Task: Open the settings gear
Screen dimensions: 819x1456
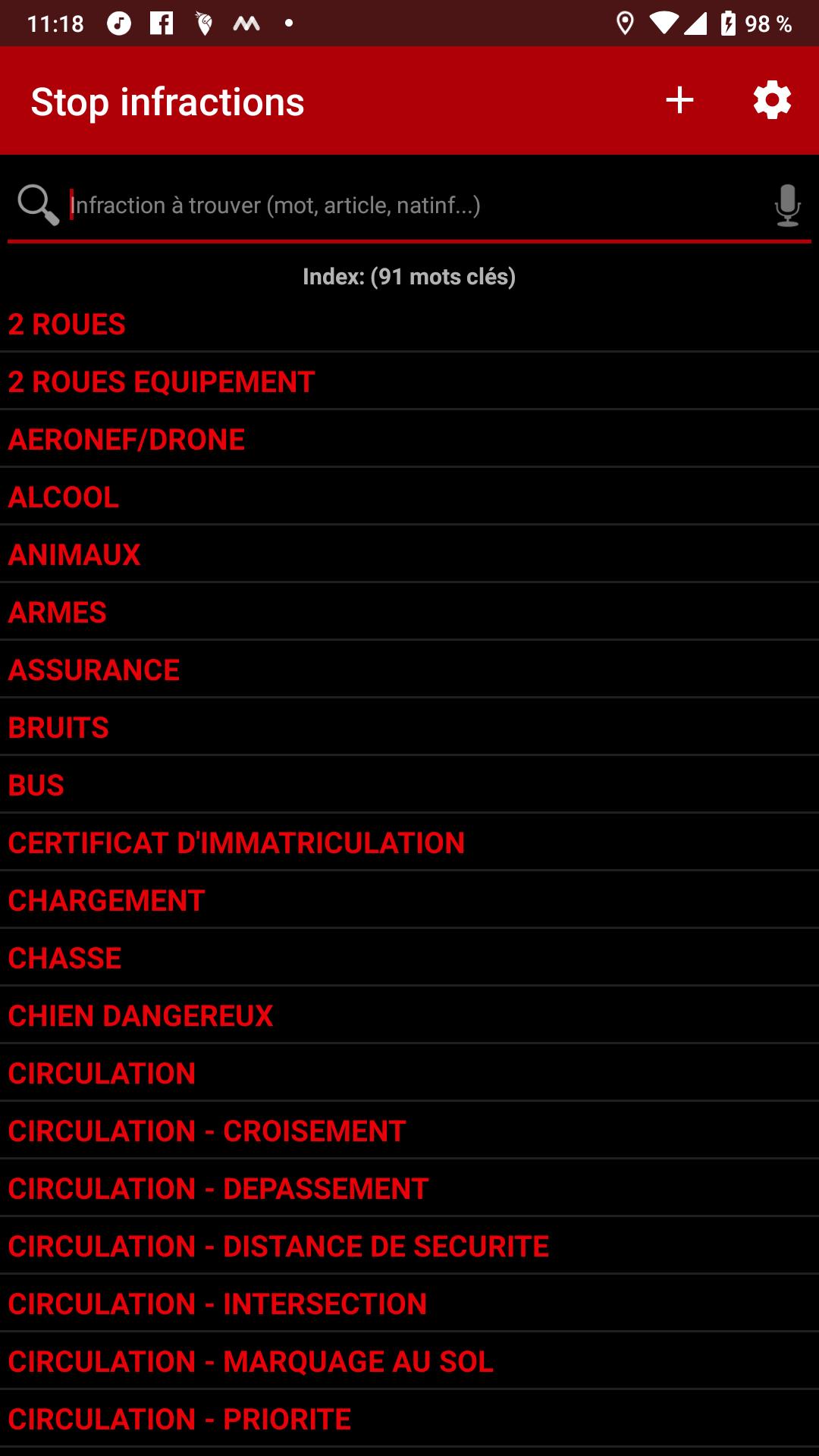Action: (772, 100)
